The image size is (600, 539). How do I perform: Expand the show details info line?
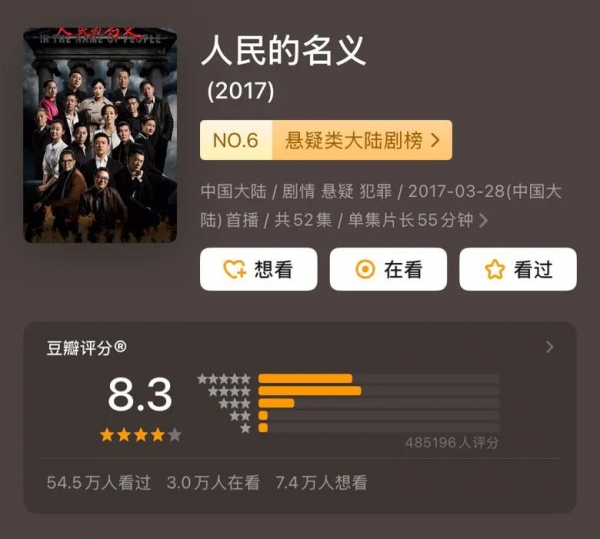tap(484, 220)
